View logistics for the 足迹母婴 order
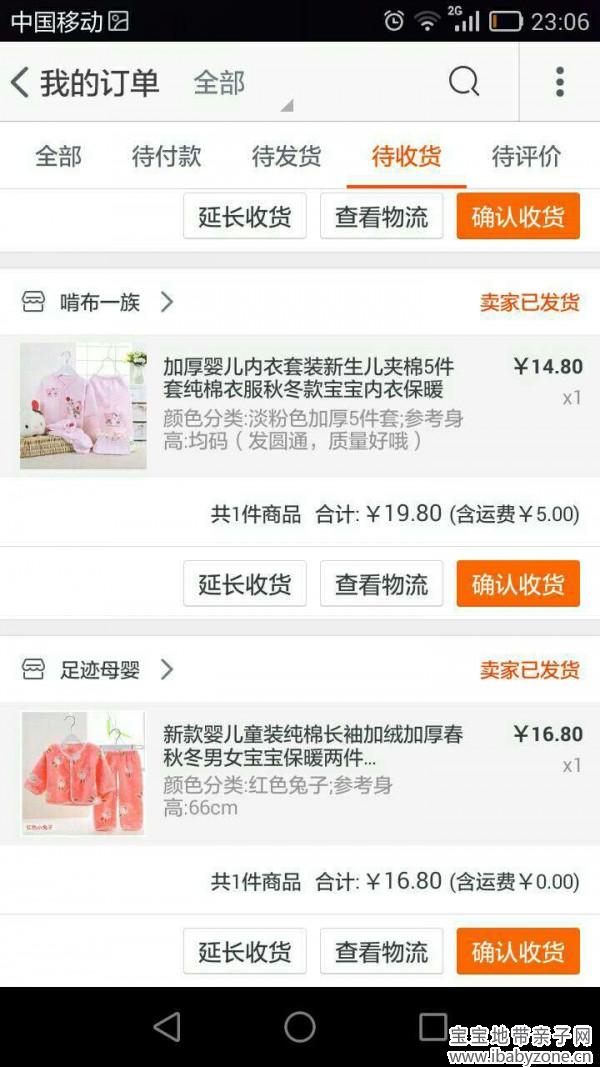Image resolution: width=600 pixels, height=1067 pixels. coord(381,951)
